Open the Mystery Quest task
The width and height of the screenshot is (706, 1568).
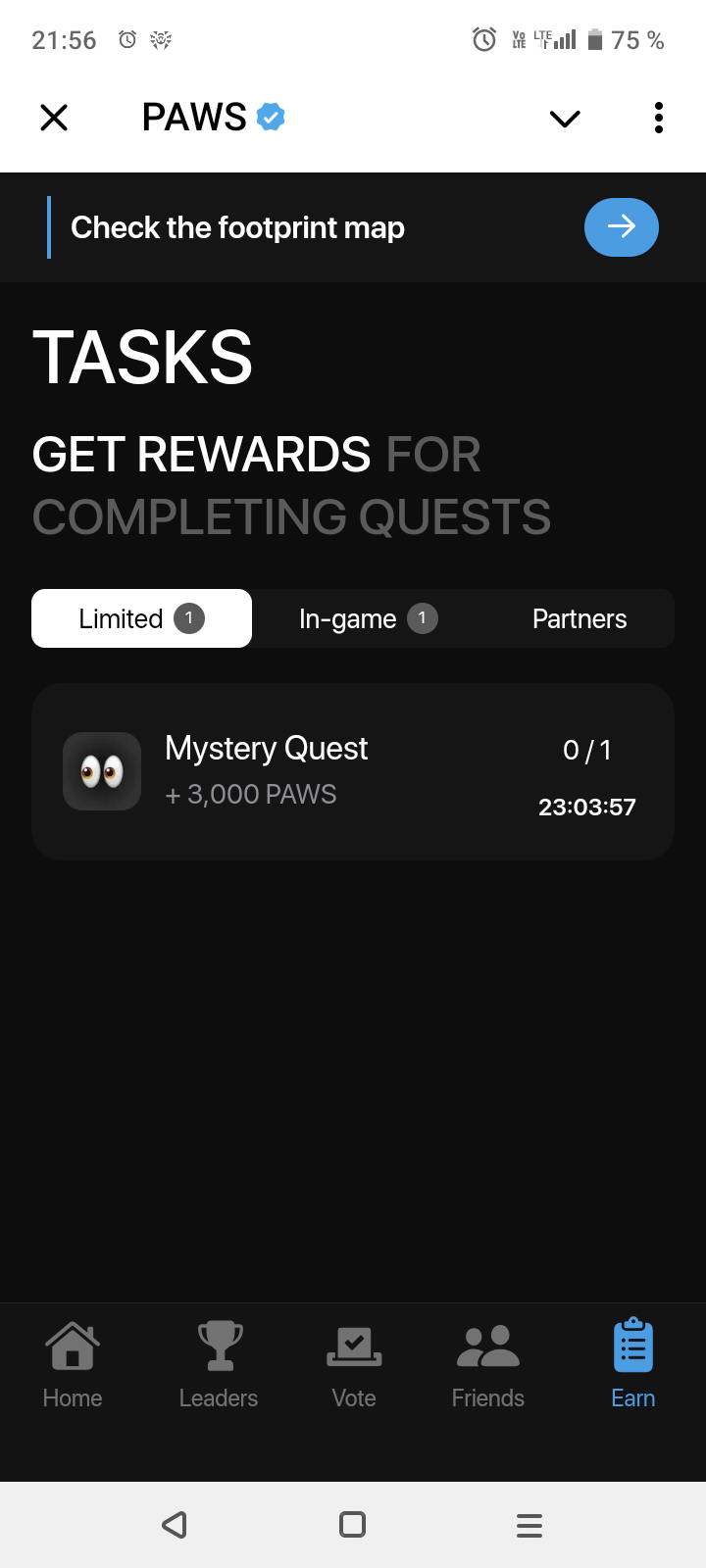coord(352,771)
